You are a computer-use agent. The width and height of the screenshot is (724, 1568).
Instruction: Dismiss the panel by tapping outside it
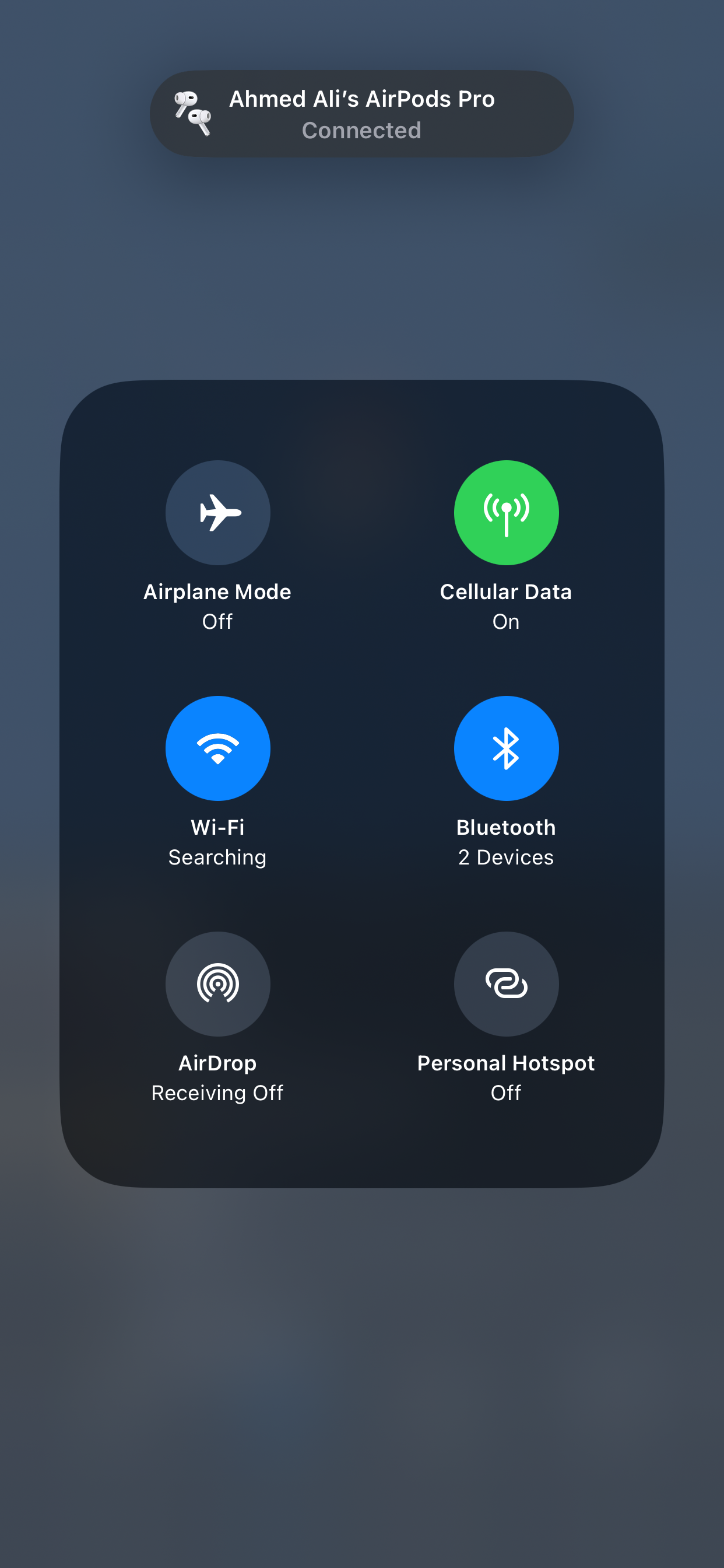(x=362, y=1400)
